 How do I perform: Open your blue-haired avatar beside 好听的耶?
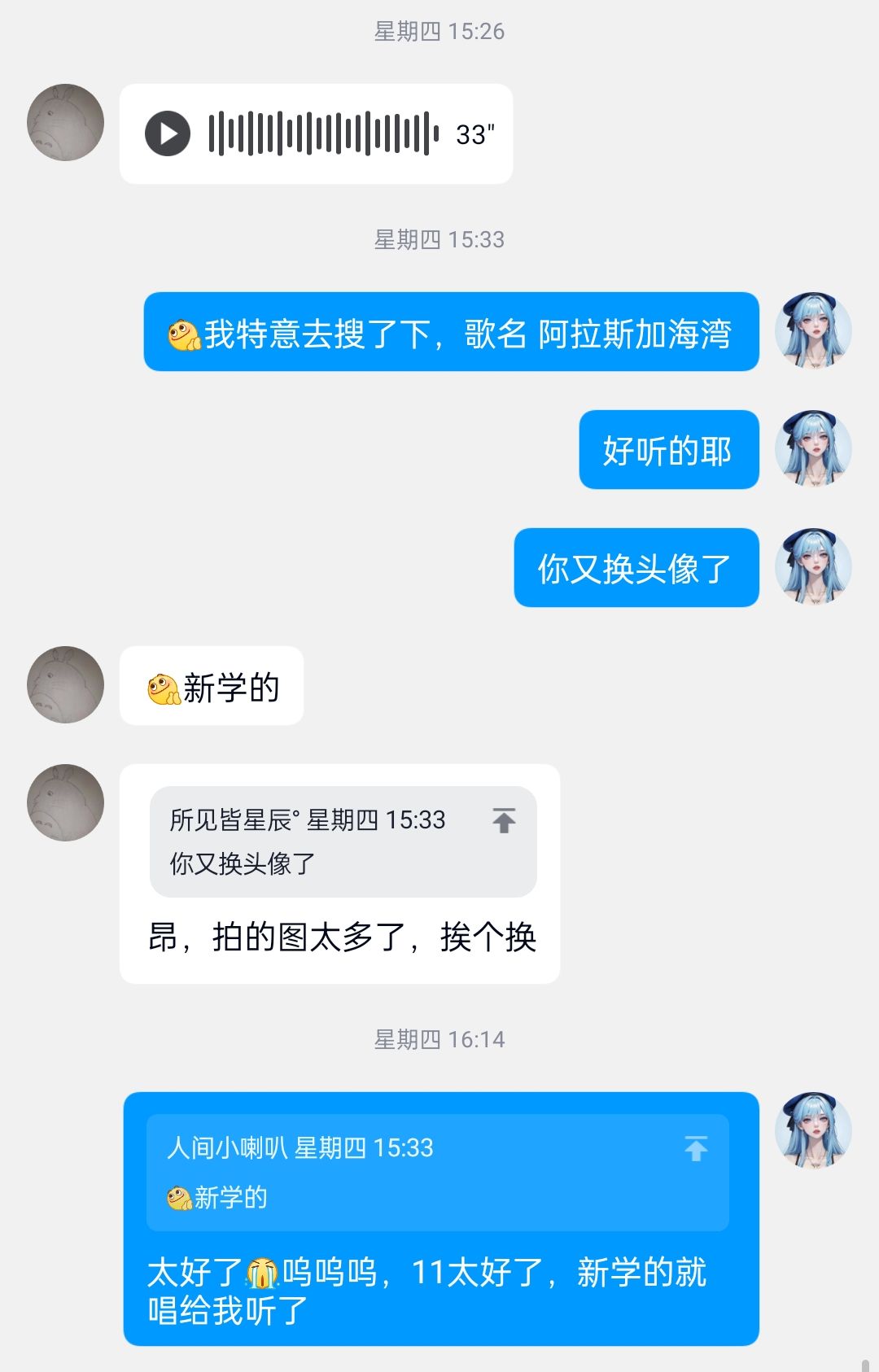813,449
